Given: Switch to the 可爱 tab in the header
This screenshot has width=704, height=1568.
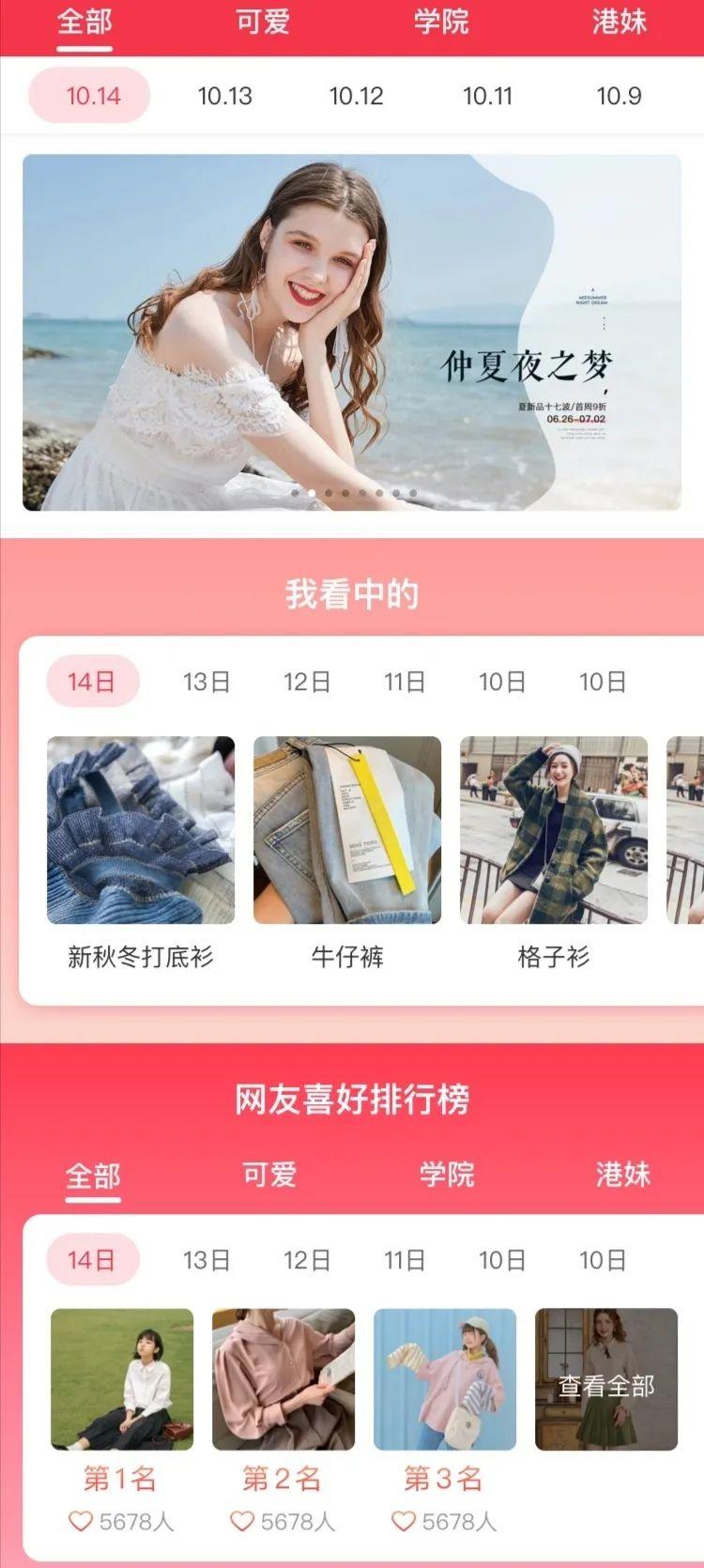Looking at the screenshot, I should (263, 23).
